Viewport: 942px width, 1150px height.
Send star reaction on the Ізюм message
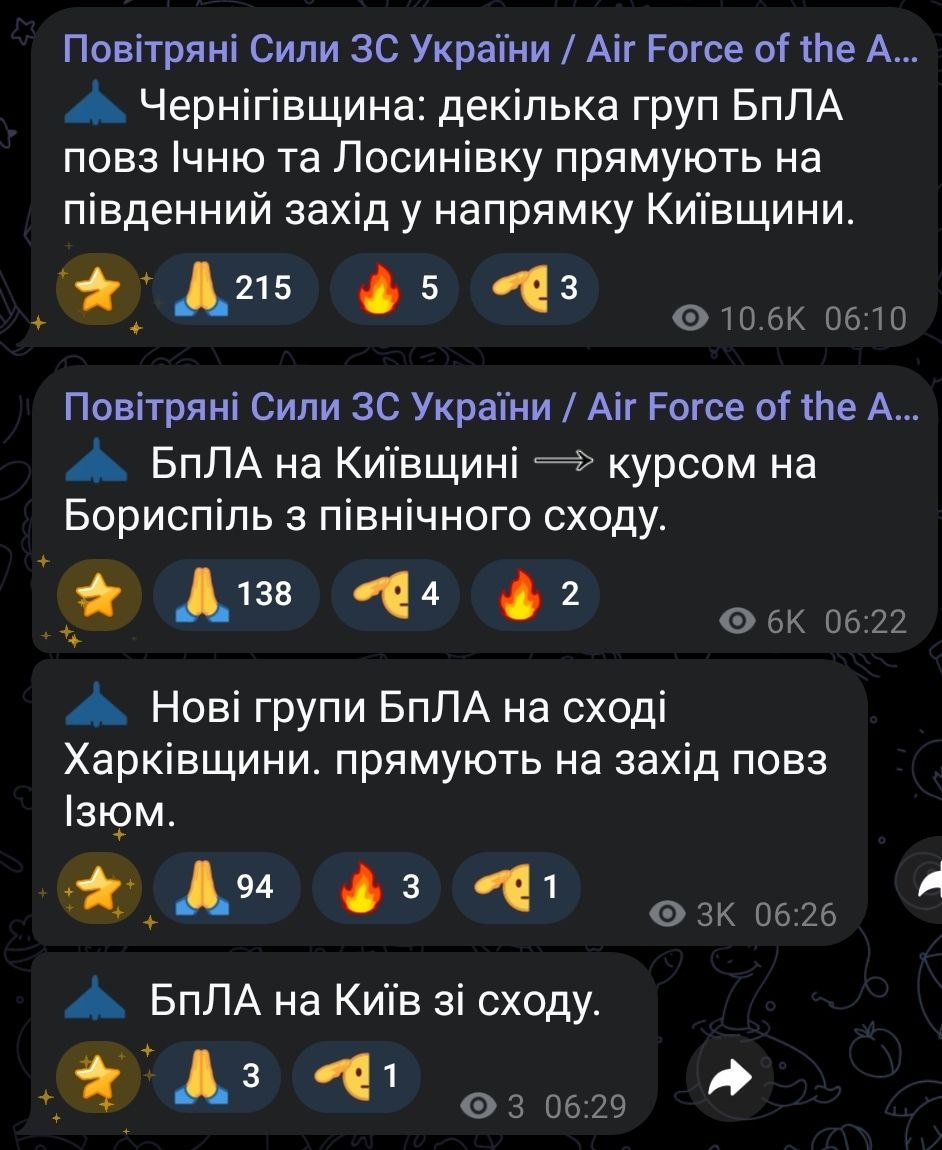(x=95, y=887)
